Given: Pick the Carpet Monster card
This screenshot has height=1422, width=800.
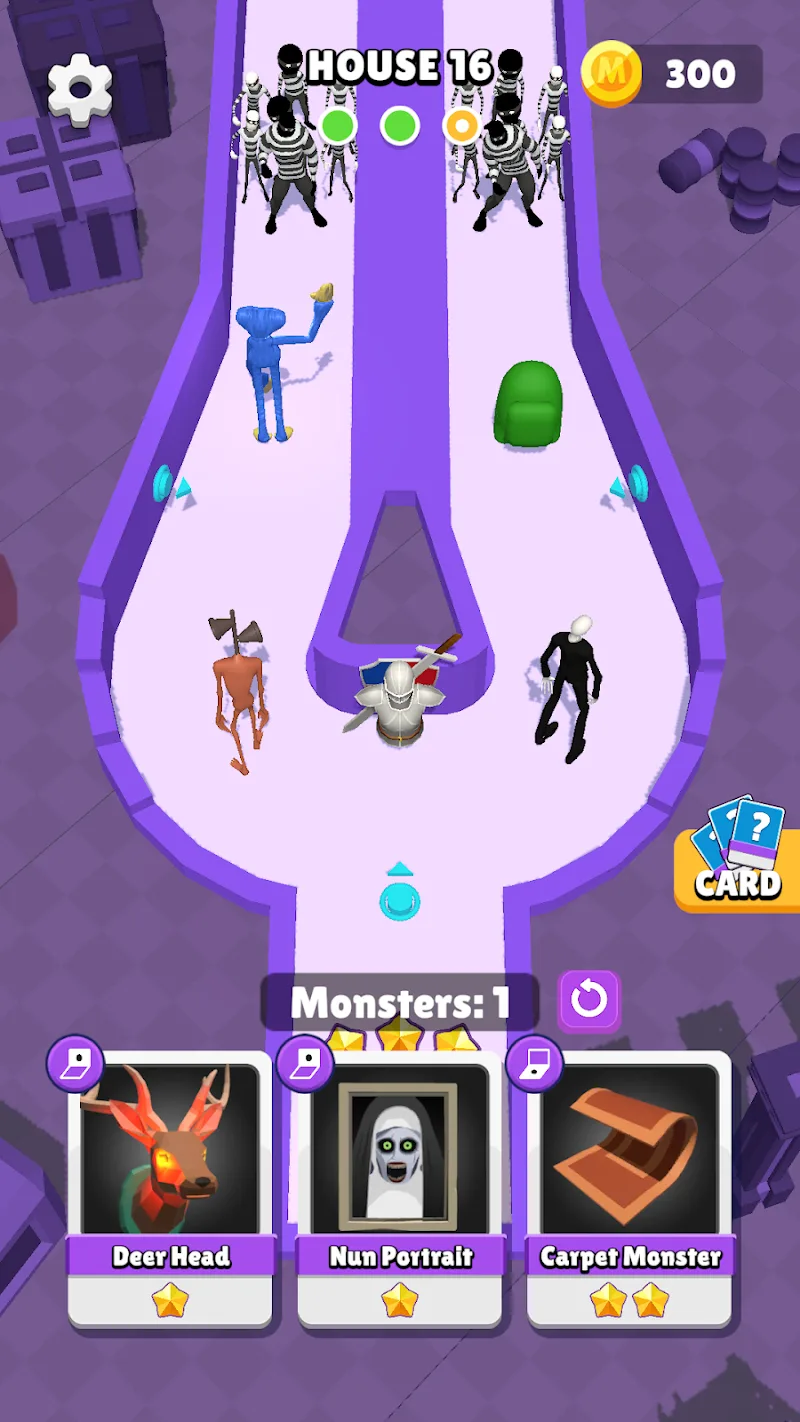Looking at the screenshot, I should click(x=630, y=1188).
